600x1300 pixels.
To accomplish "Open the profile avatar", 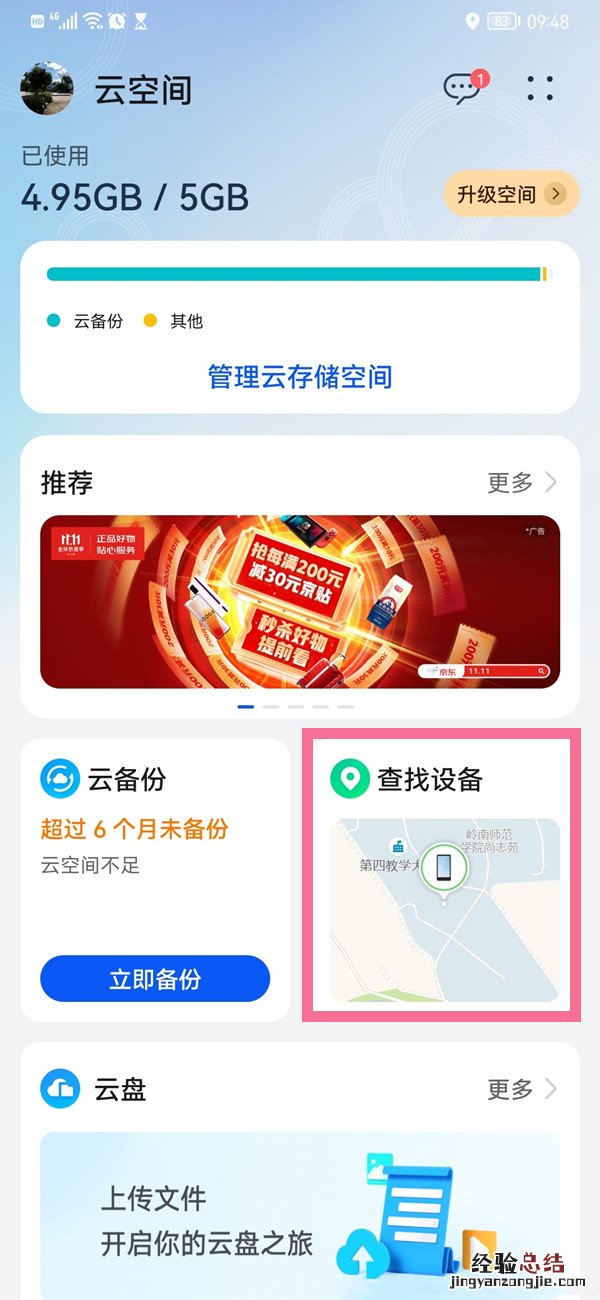I will 46,89.
